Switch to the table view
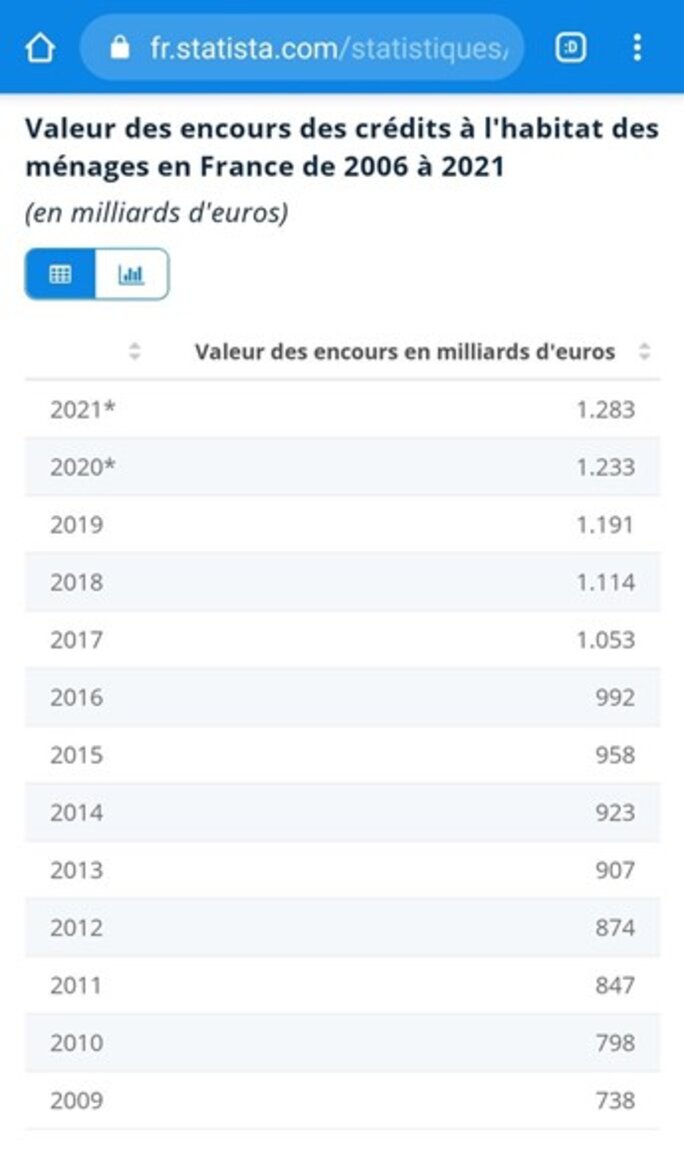Screen dimensions: 684x1158 (x=61, y=274)
